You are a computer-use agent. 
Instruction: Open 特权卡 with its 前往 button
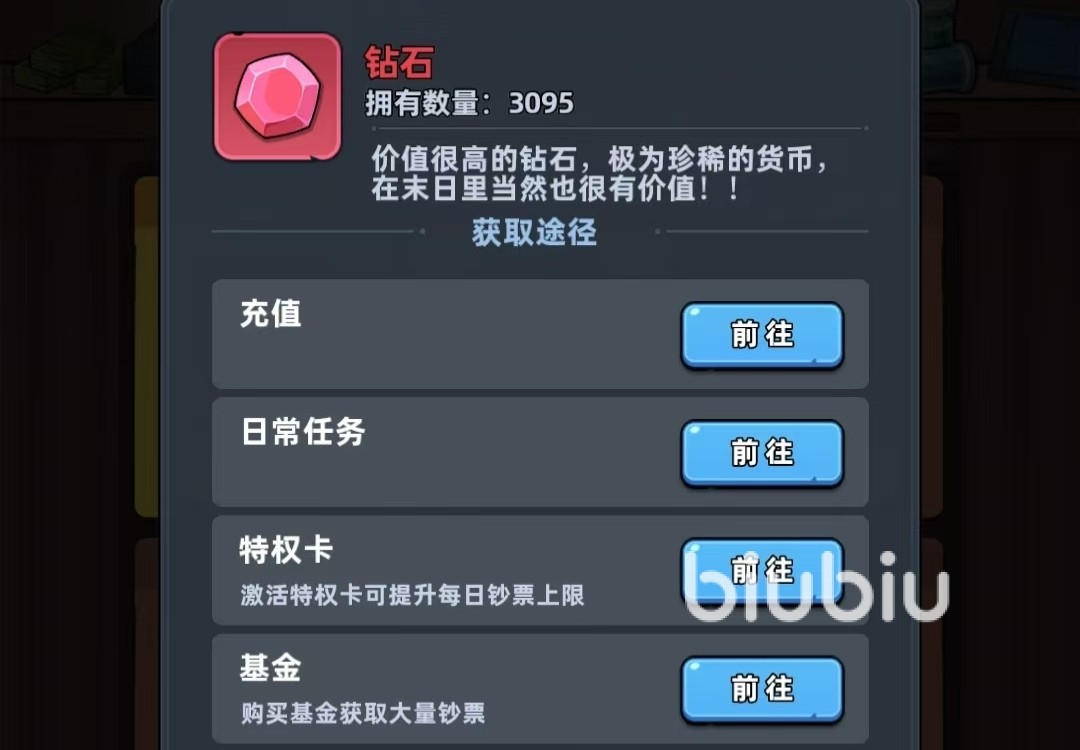pyautogui.click(x=762, y=571)
